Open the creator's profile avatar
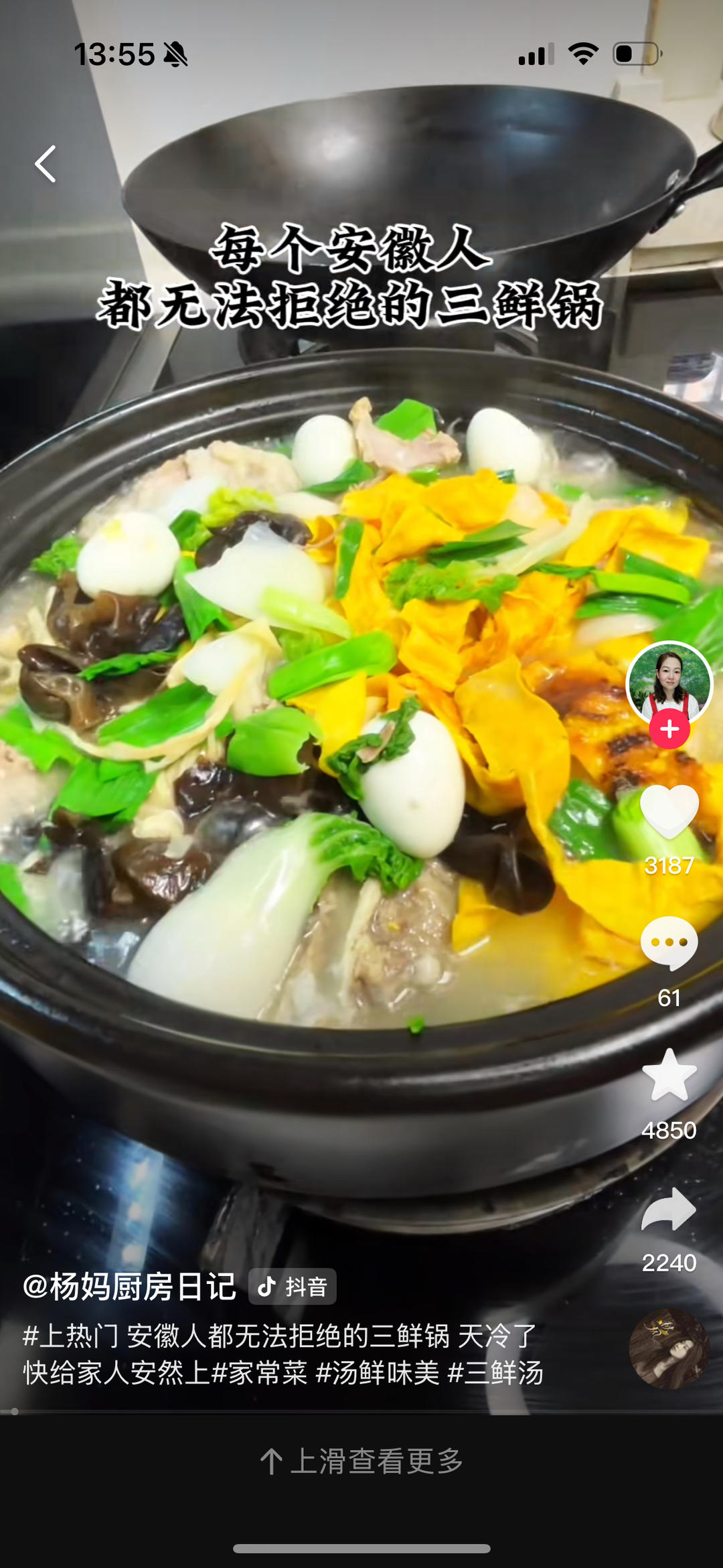The height and width of the screenshot is (1568, 723). coord(669,683)
